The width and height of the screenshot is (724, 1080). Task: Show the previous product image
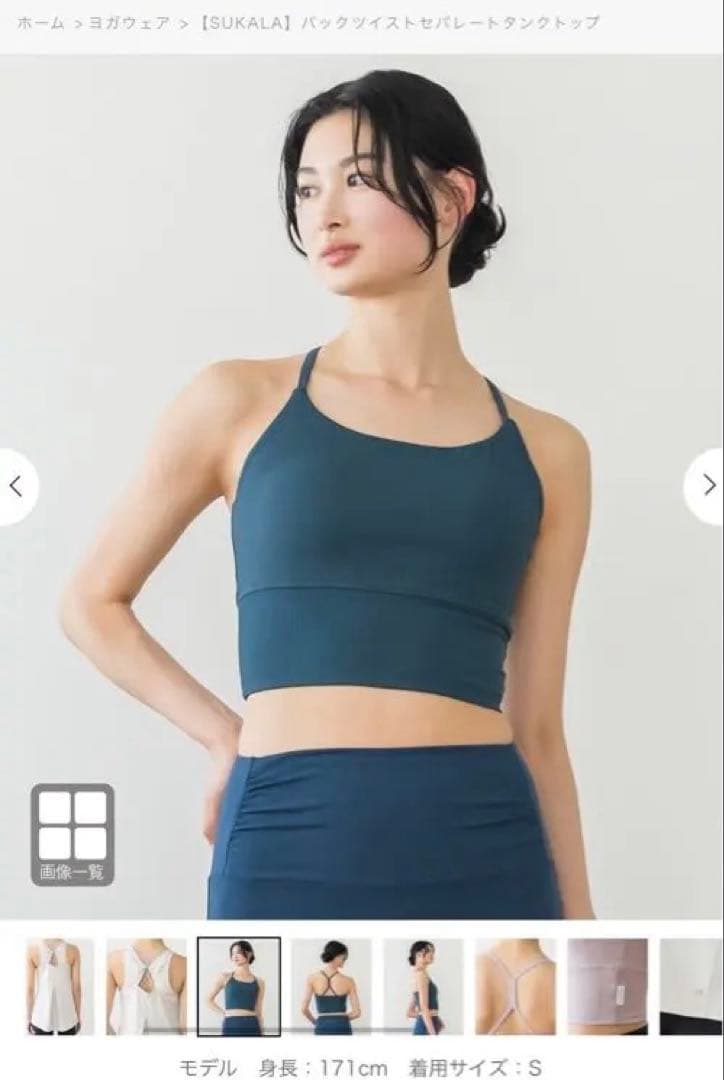pyautogui.click(x=16, y=487)
